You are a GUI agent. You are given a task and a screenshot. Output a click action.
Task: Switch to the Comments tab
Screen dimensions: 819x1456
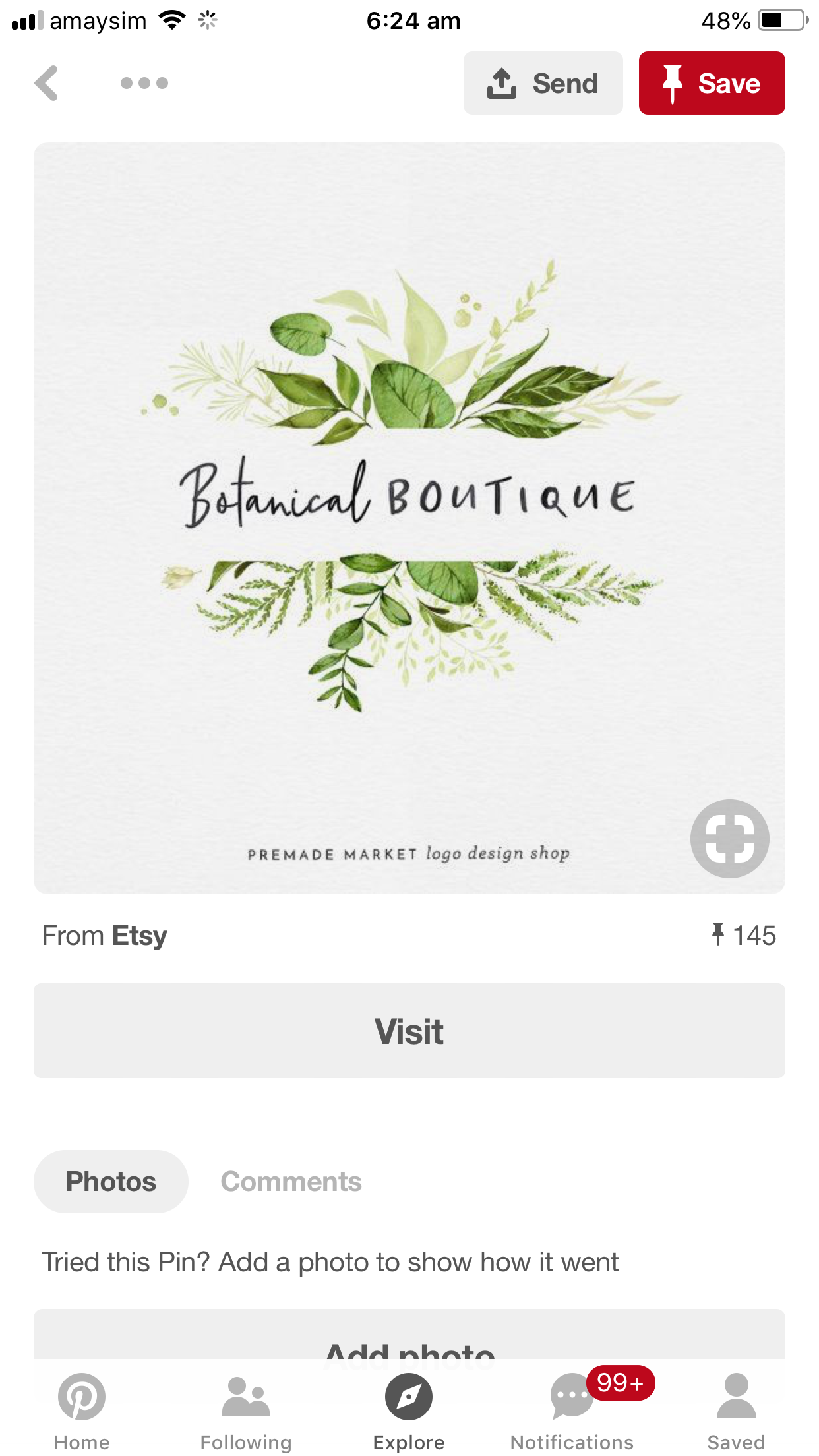tap(291, 1182)
